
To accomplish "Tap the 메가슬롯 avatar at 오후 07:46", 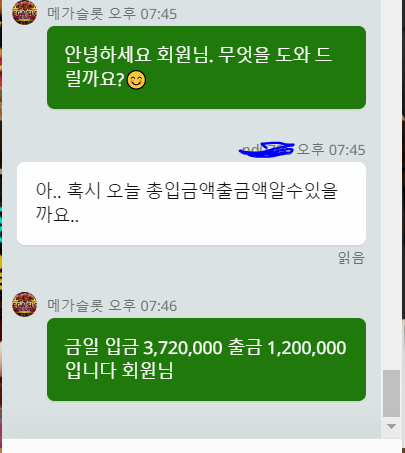I will (25, 304).
